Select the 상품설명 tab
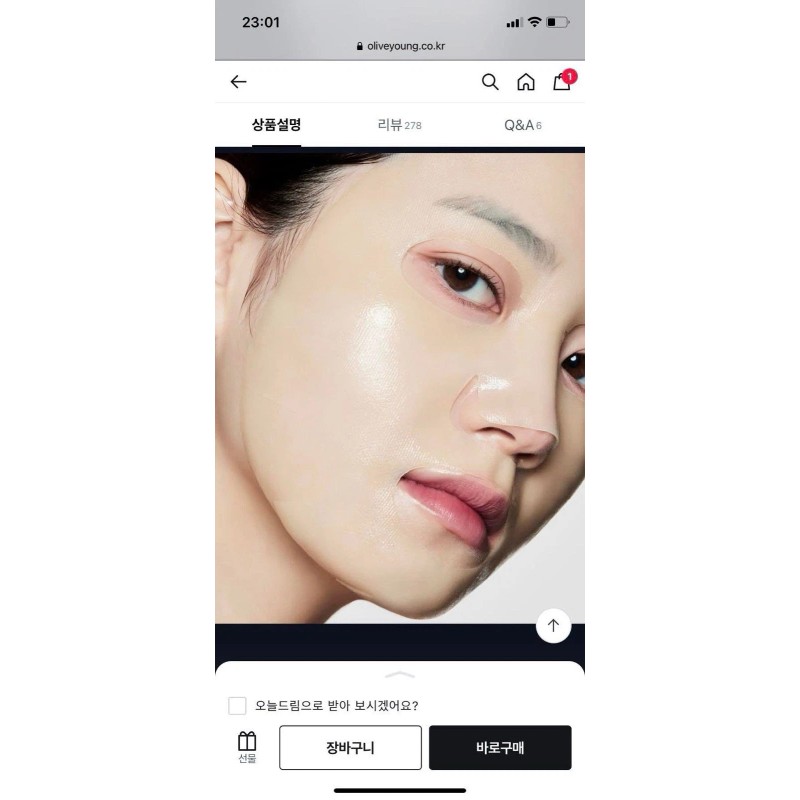The height and width of the screenshot is (800, 800). 277,125
